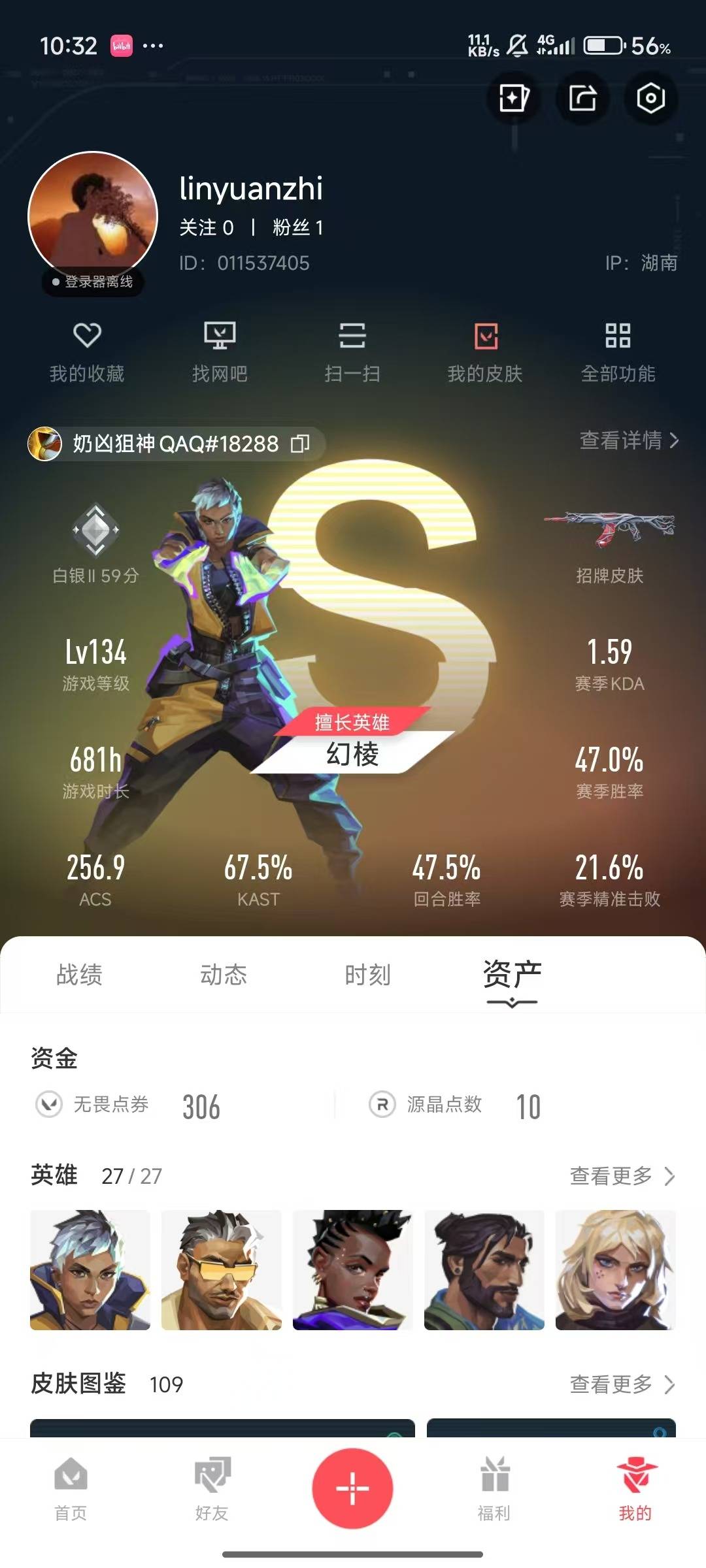
Task: Launch 扫一扫 scanner
Action: (352, 352)
